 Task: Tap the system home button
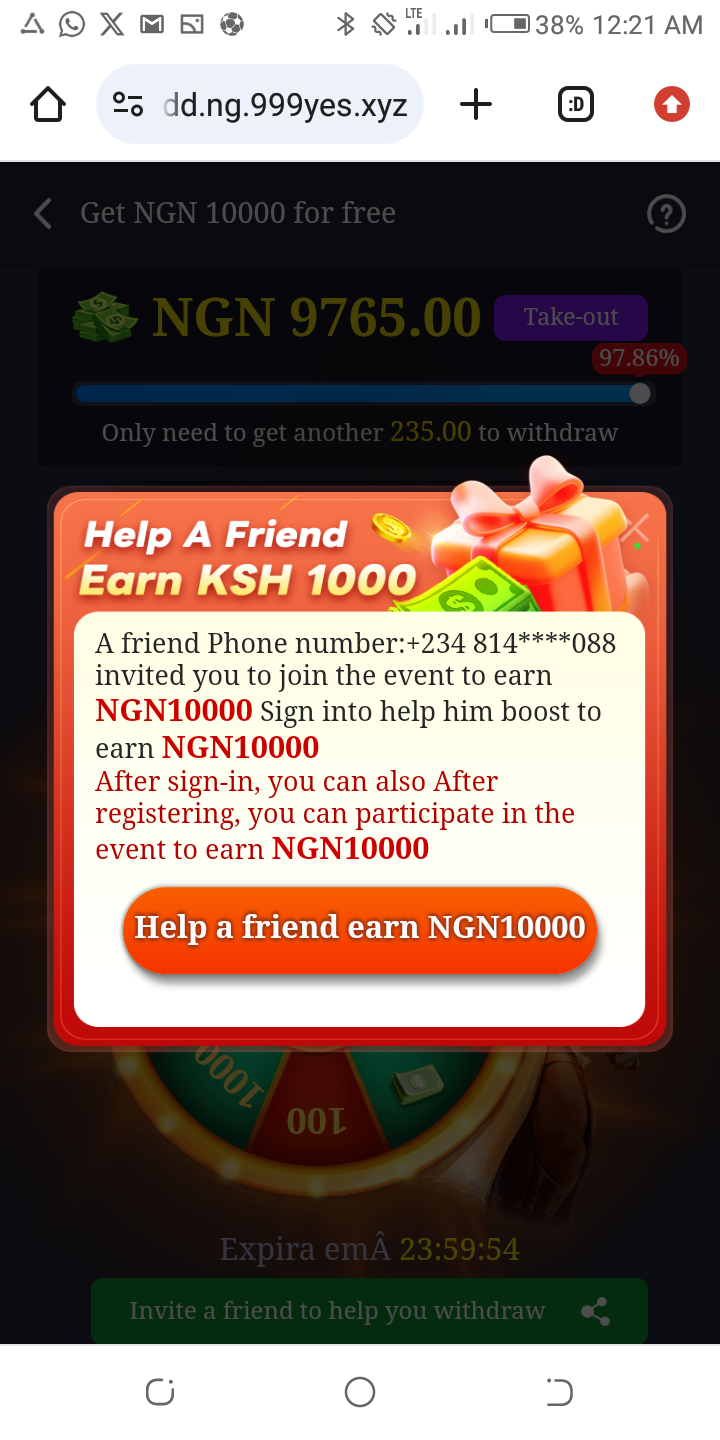(x=360, y=1391)
